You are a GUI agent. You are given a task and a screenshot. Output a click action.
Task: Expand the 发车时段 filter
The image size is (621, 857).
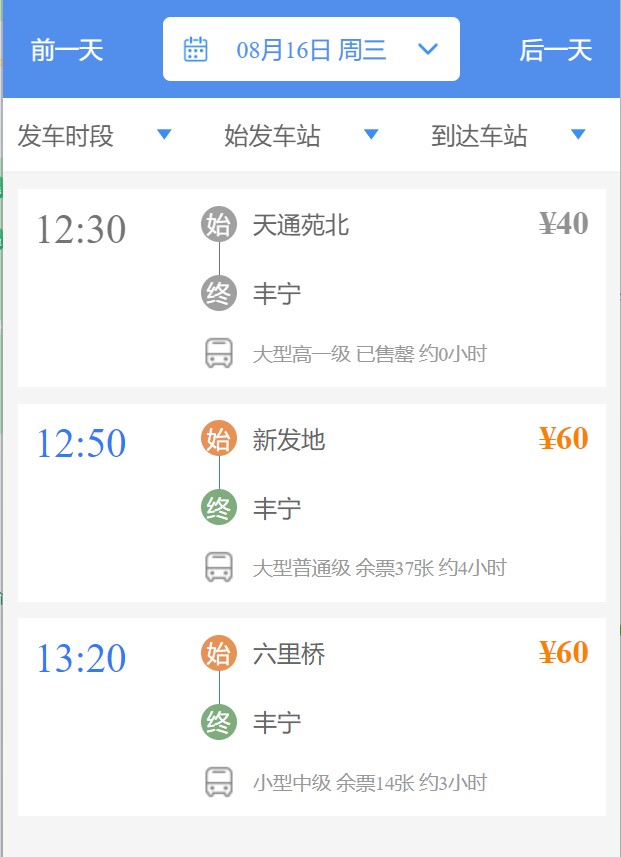pyautogui.click(x=95, y=136)
